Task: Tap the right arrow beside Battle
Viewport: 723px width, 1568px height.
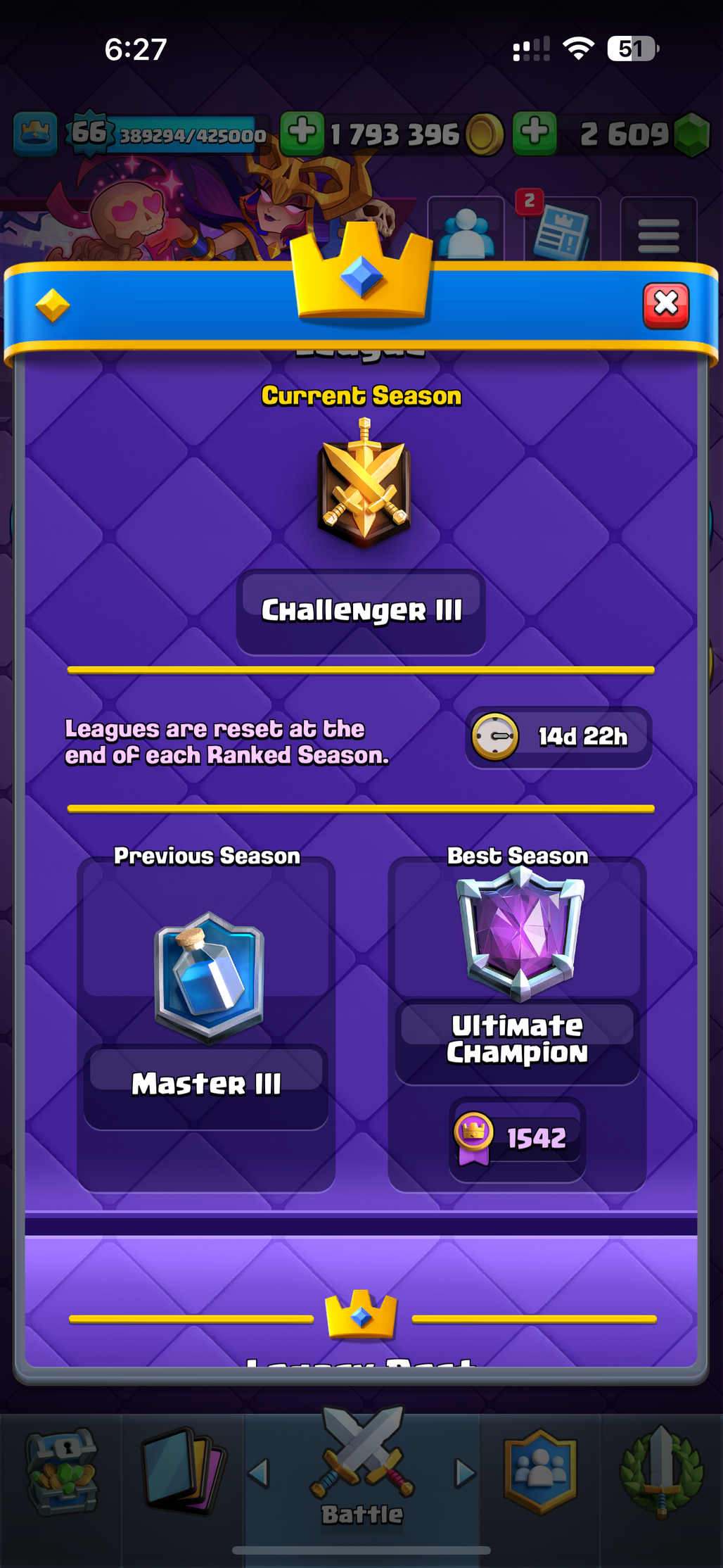Action: (x=464, y=1472)
